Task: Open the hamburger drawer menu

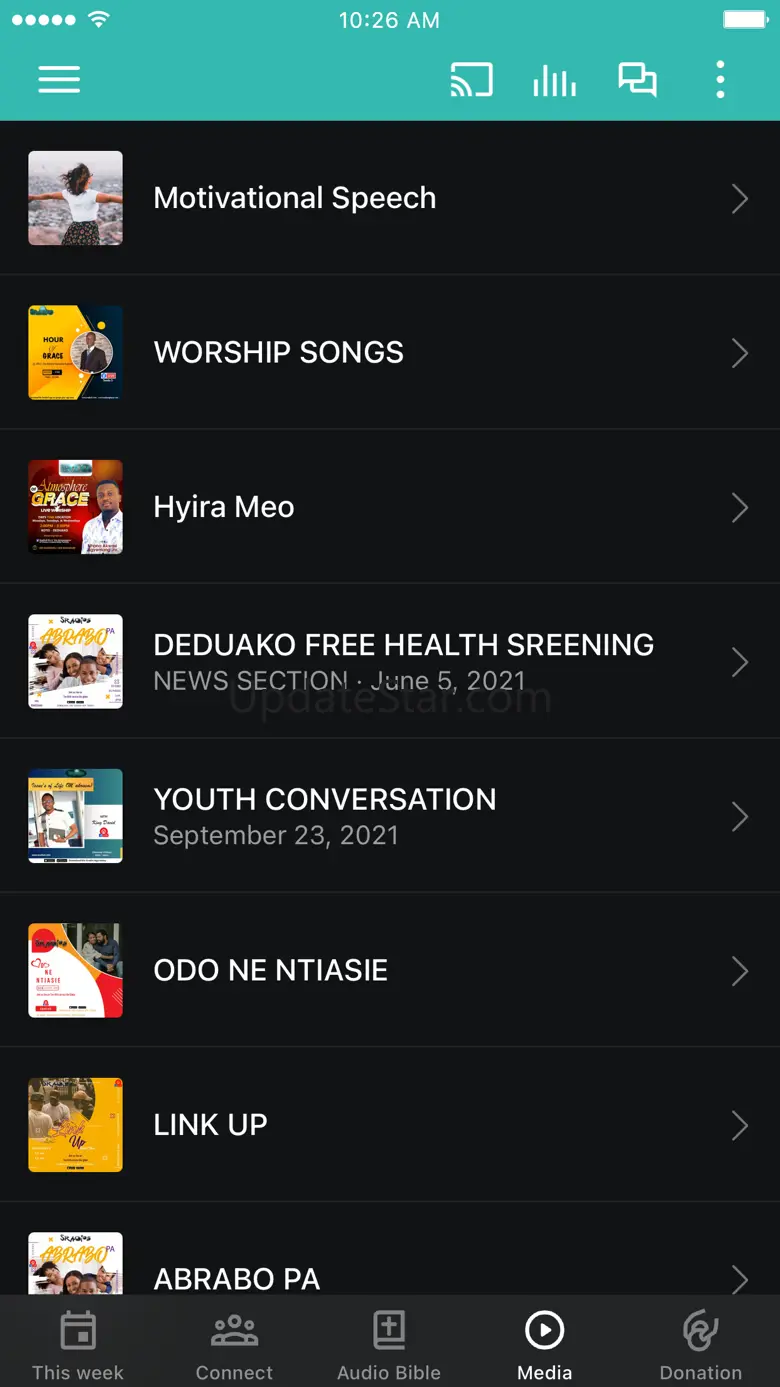Action: 59,80
